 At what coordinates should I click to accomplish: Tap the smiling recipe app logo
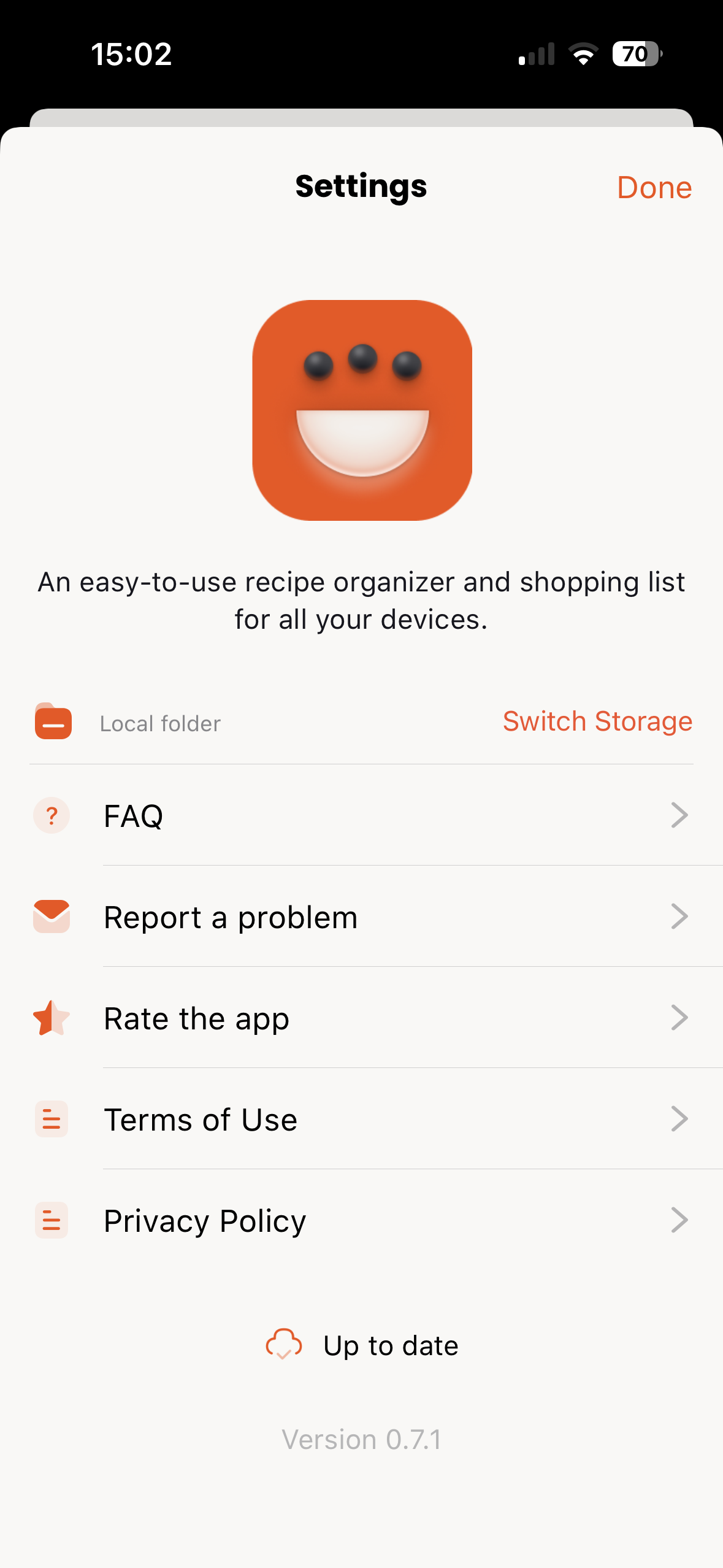click(361, 419)
